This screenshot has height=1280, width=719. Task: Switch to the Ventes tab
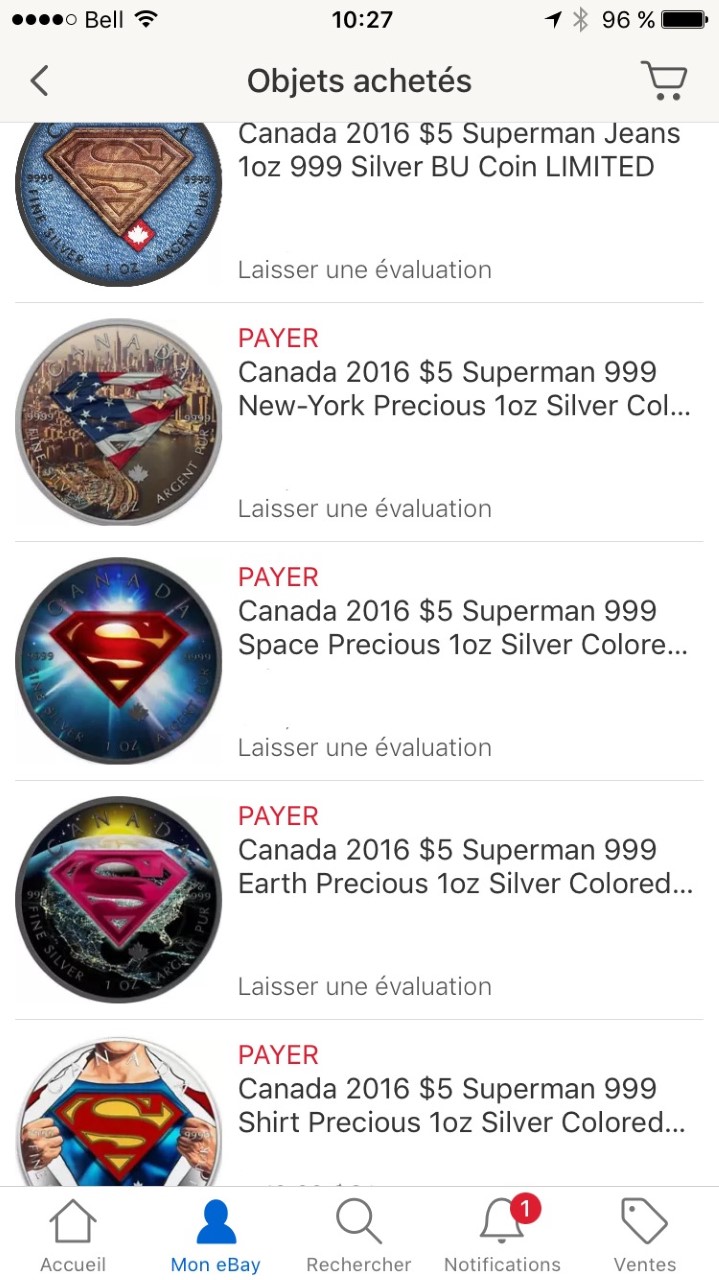644,1236
